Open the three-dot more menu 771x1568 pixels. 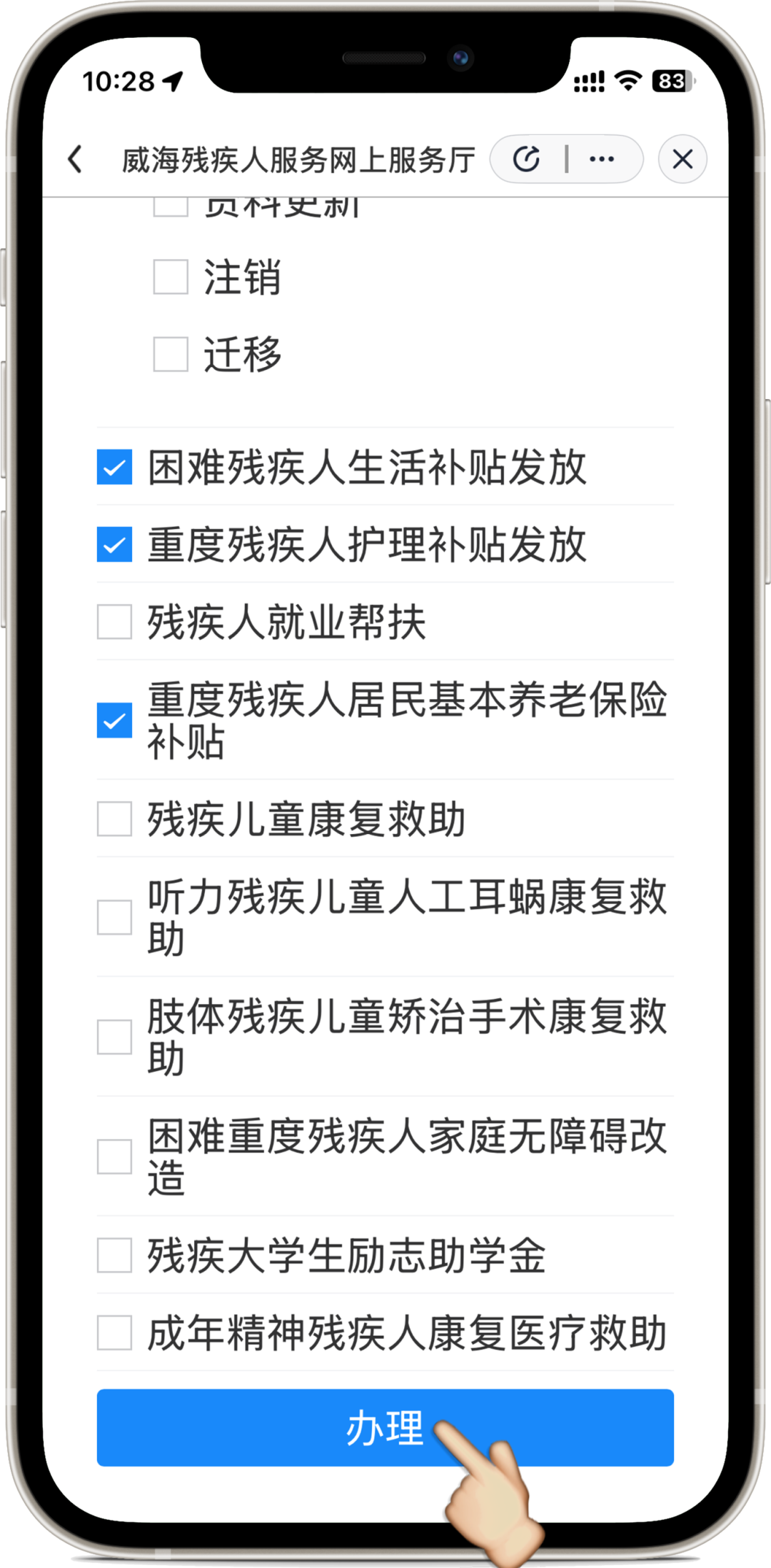602,159
